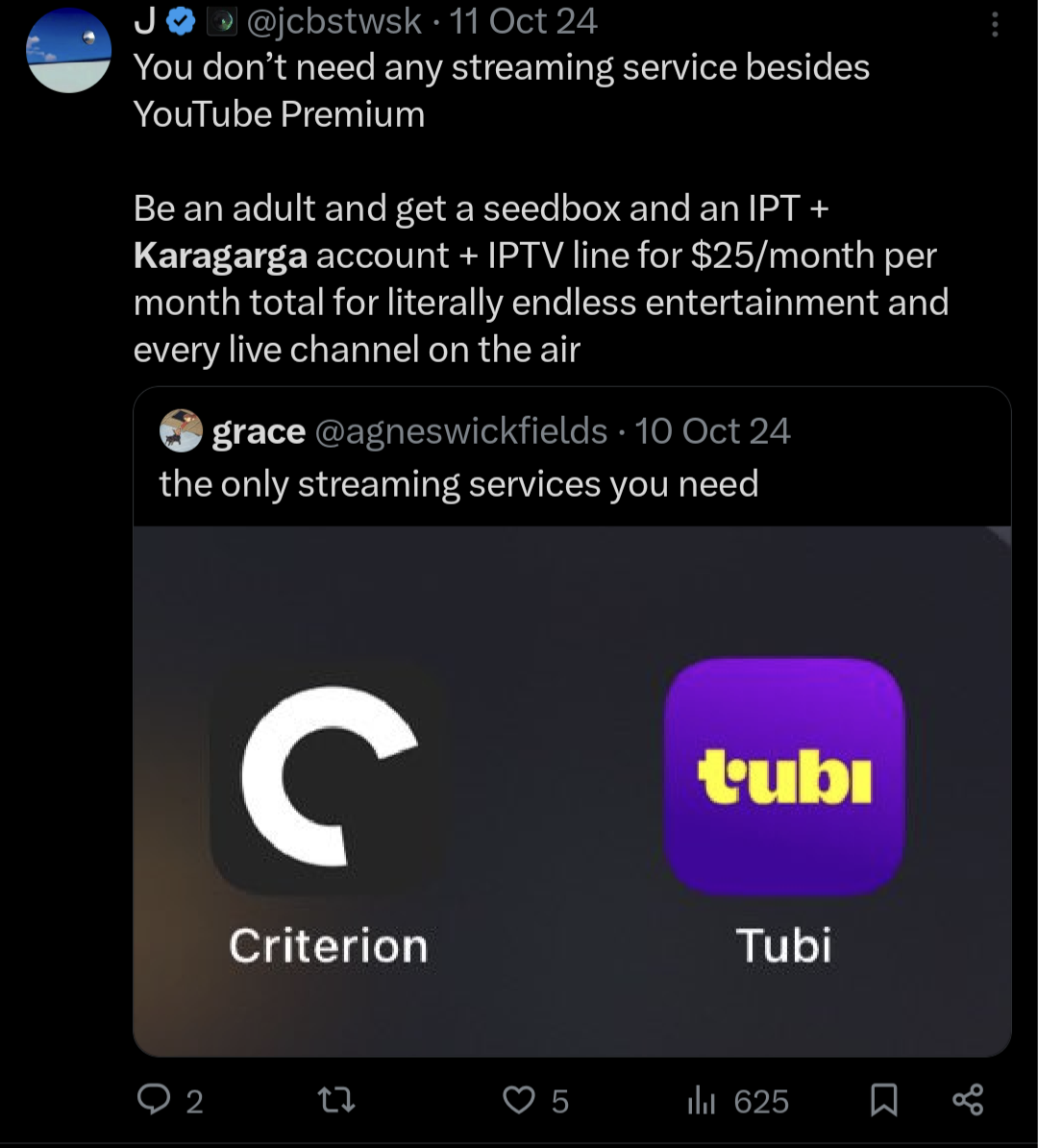Open the @jcbstwsk profile

coord(334,21)
